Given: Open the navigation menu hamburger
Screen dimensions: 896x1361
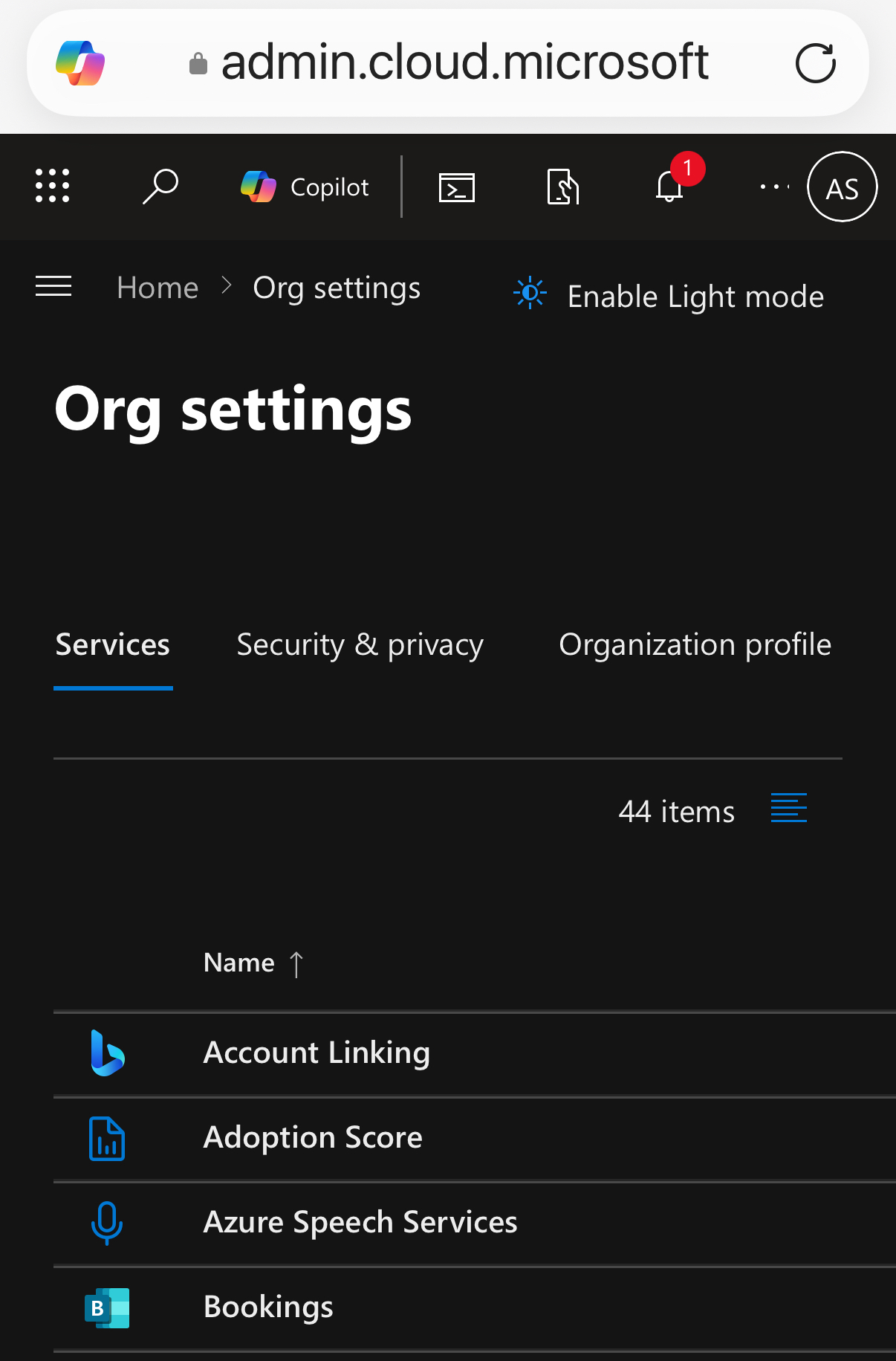Looking at the screenshot, I should coord(53,286).
